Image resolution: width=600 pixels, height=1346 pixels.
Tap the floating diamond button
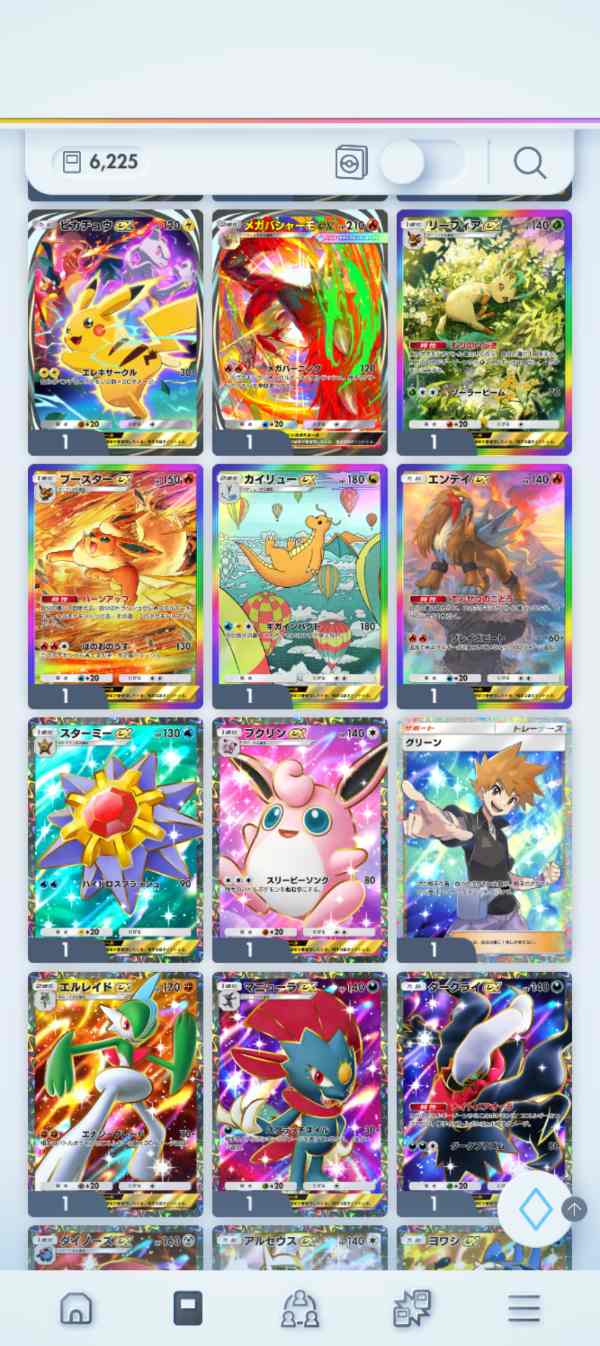tap(536, 1209)
